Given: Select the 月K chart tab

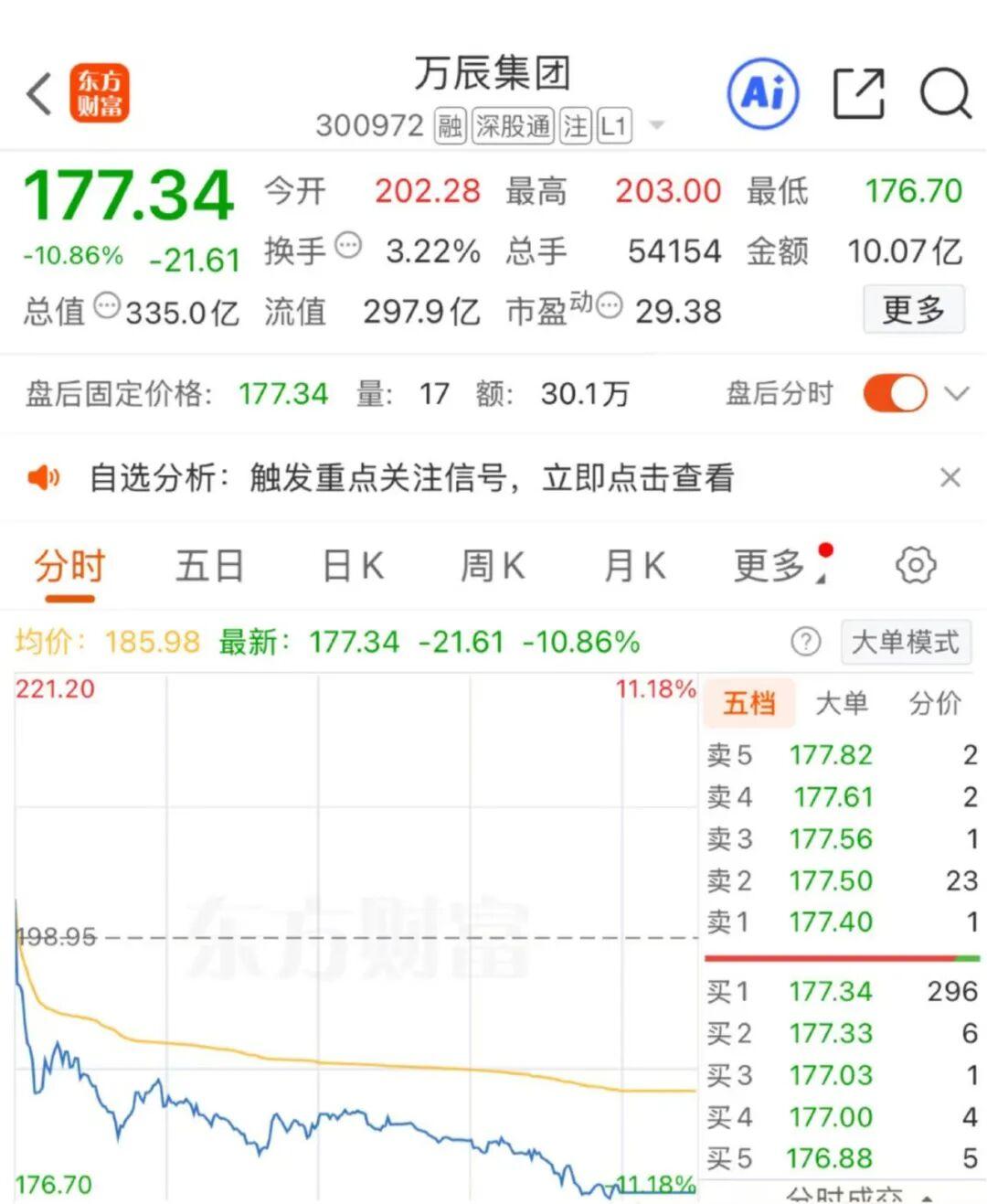Looking at the screenshot, I should click(x=634, y=566).
